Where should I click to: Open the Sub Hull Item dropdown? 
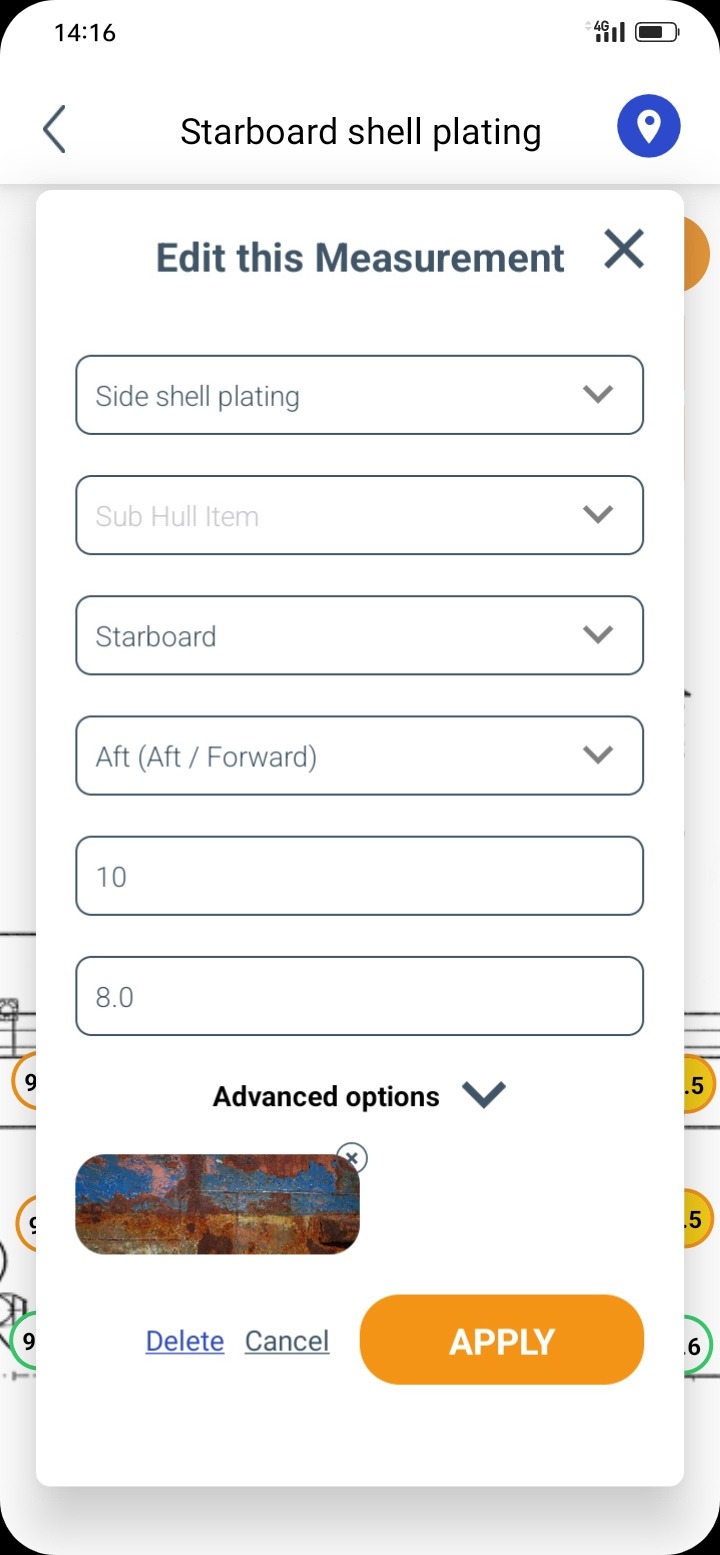pyautogui.click(x=359, y=515)
